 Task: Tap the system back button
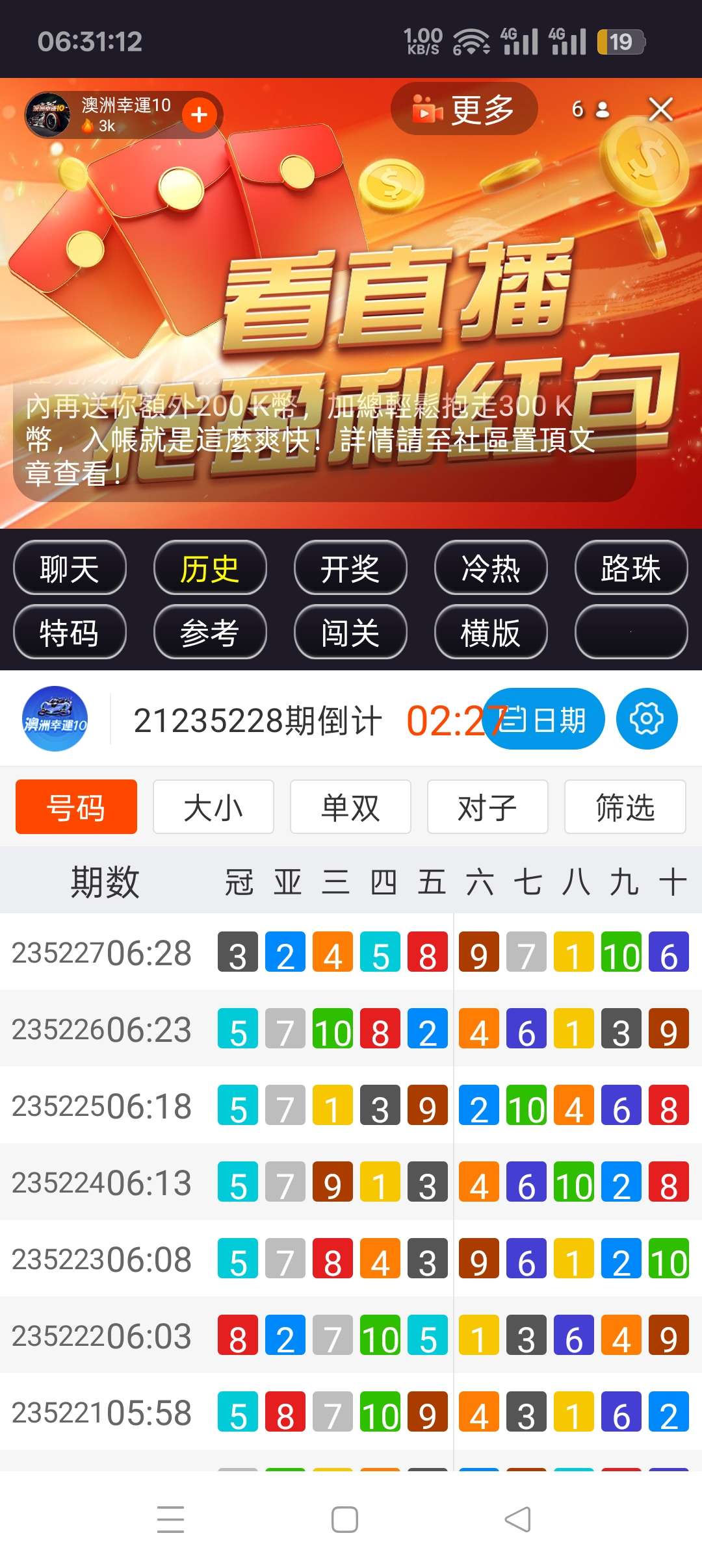518,1519
